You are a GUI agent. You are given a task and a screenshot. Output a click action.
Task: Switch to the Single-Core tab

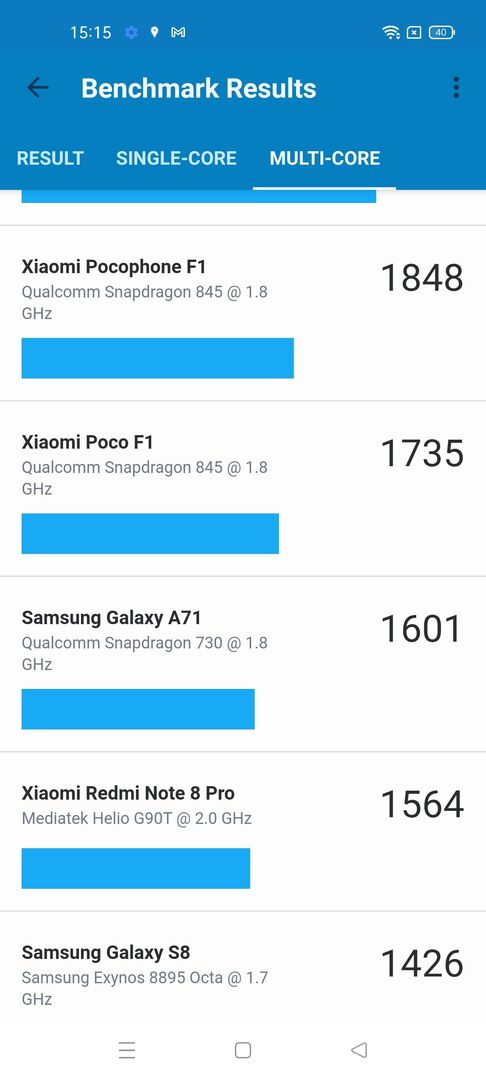click(176, 158)
